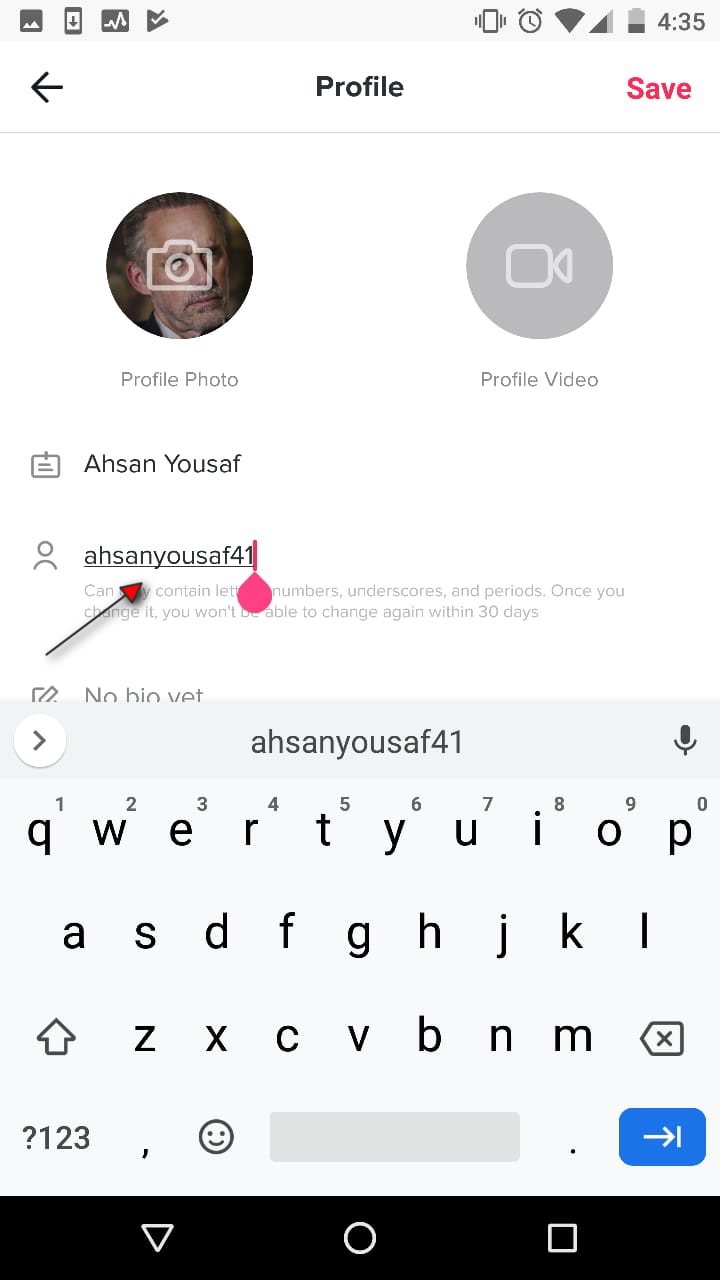This screenshot has height=1280, width=720.
Task: Switch to the ?123 symbols keyboard
Action: pos(56,1137)
